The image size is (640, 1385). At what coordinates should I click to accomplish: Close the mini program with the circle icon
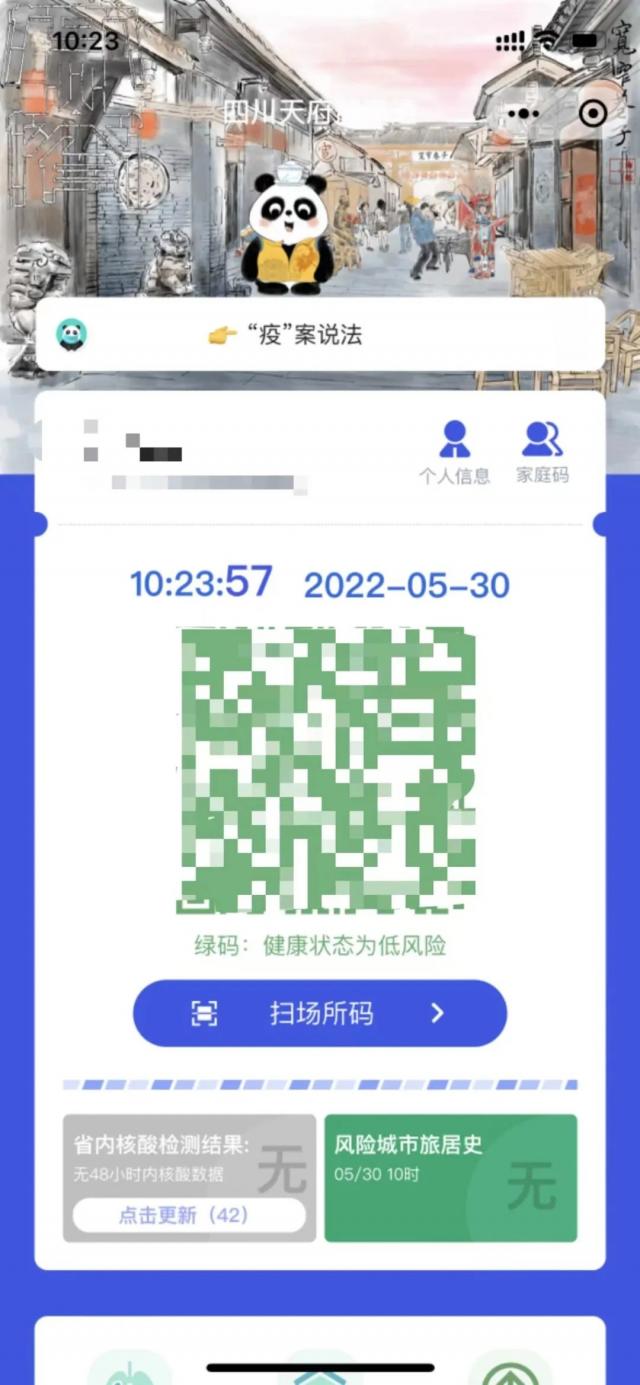click(592, 113)
